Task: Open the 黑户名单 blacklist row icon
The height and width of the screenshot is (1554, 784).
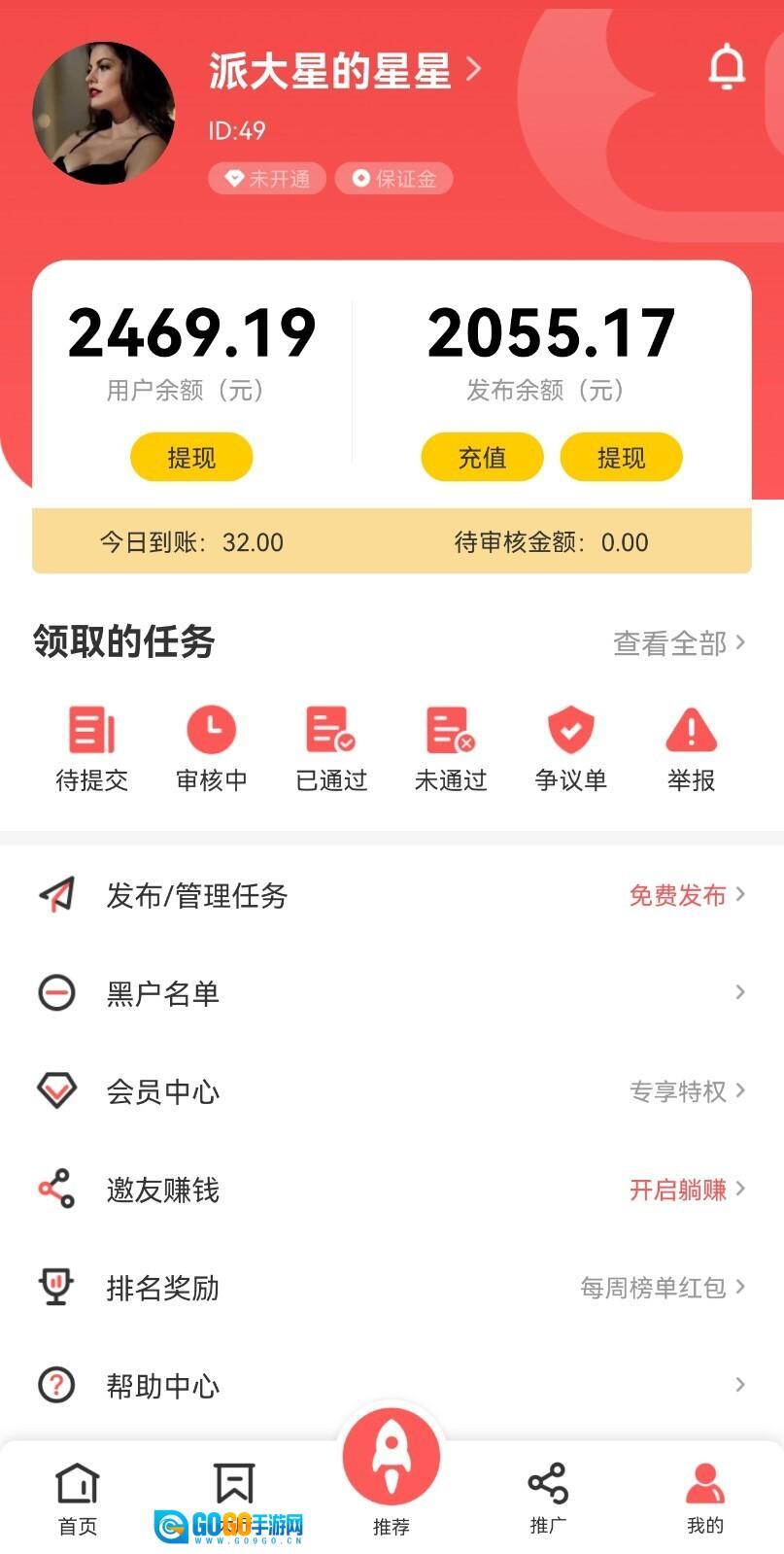Action: coord(57,992)
